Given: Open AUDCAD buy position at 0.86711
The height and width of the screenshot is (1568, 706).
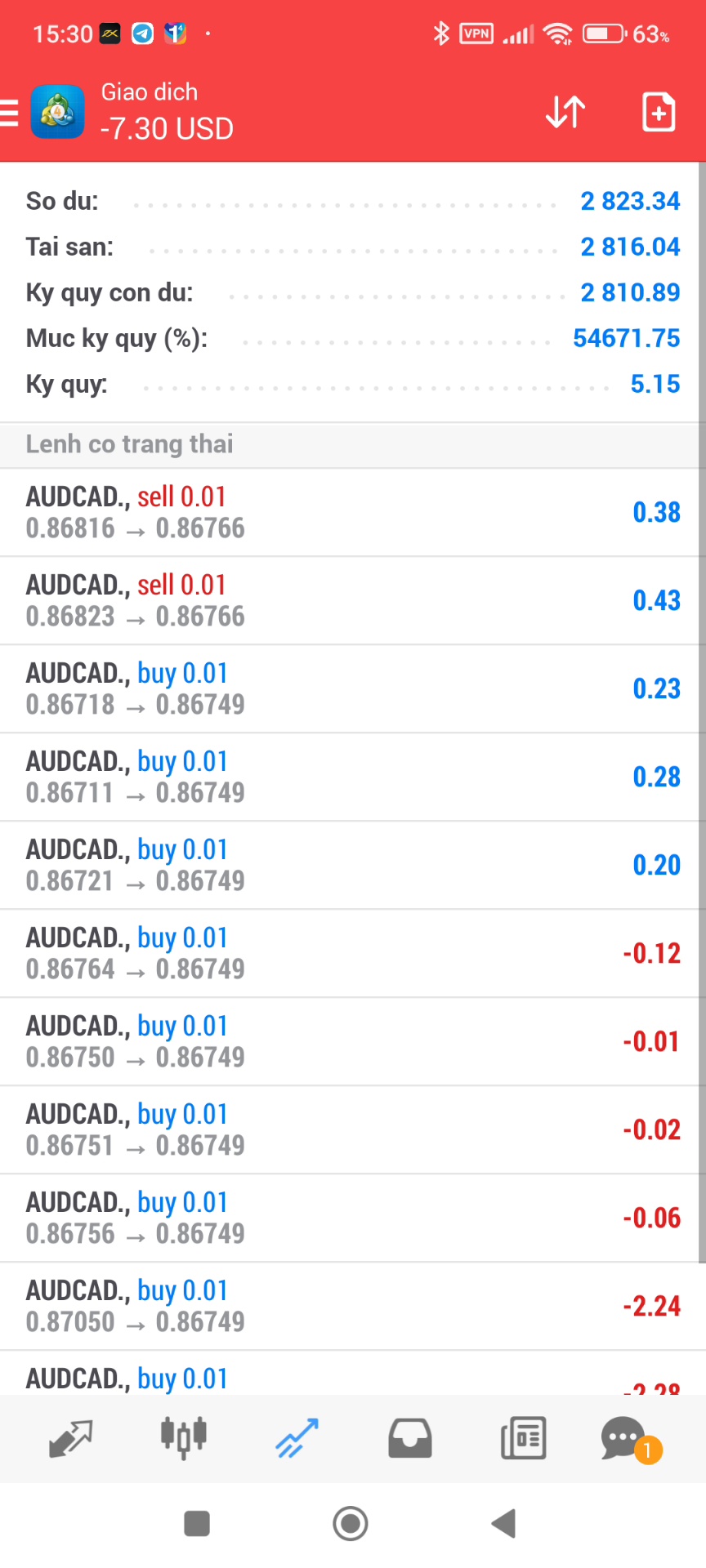Looking at the screenshot, I should 351,777.
